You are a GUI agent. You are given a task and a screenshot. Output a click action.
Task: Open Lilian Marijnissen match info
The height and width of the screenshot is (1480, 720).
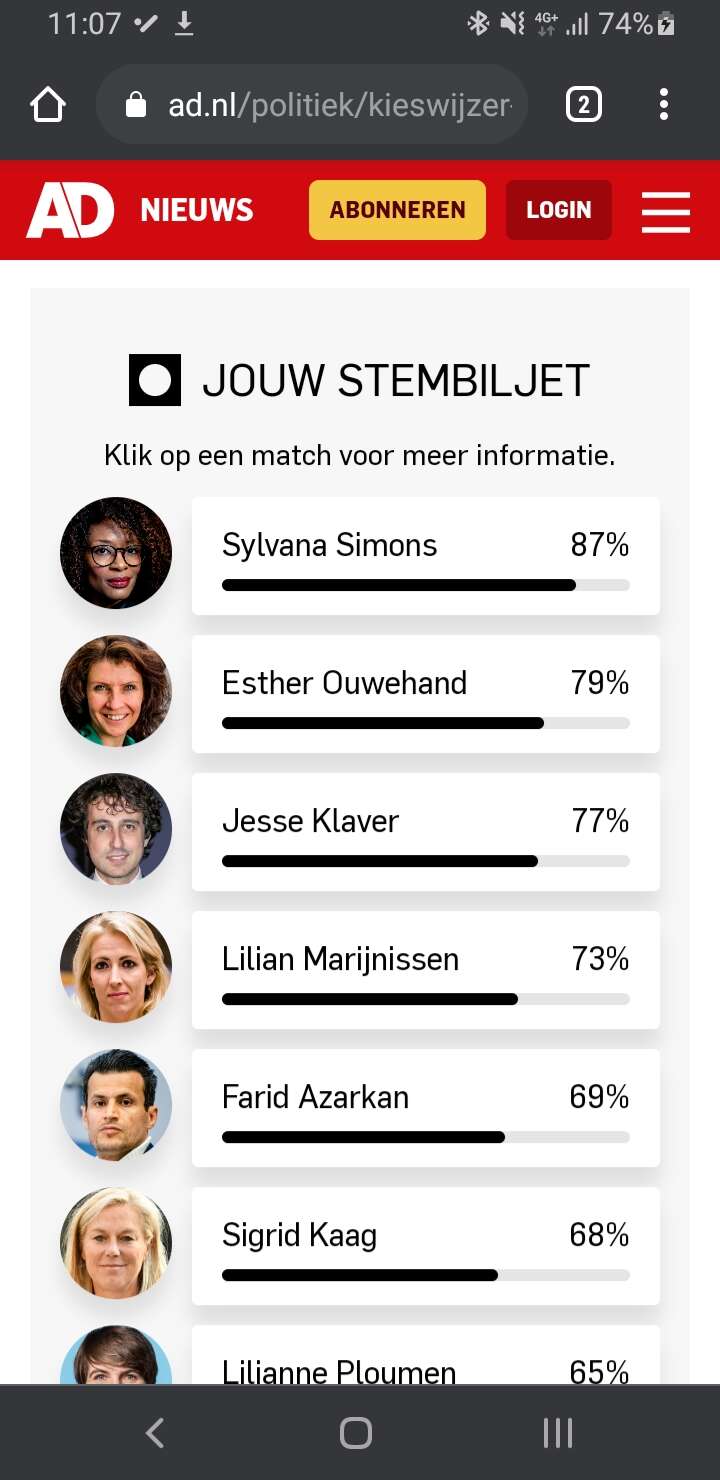pyautogui.click(x=426, y=970)
